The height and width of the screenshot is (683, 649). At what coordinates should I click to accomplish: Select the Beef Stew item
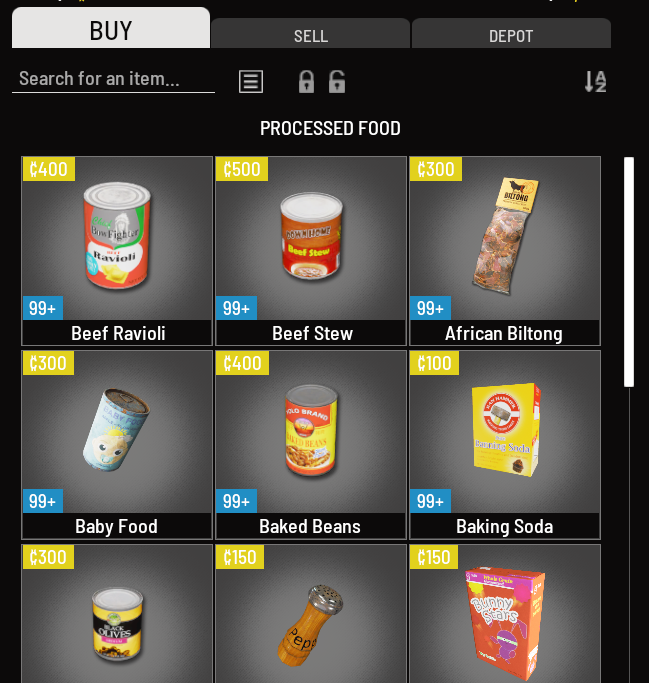tap(311, 250)
